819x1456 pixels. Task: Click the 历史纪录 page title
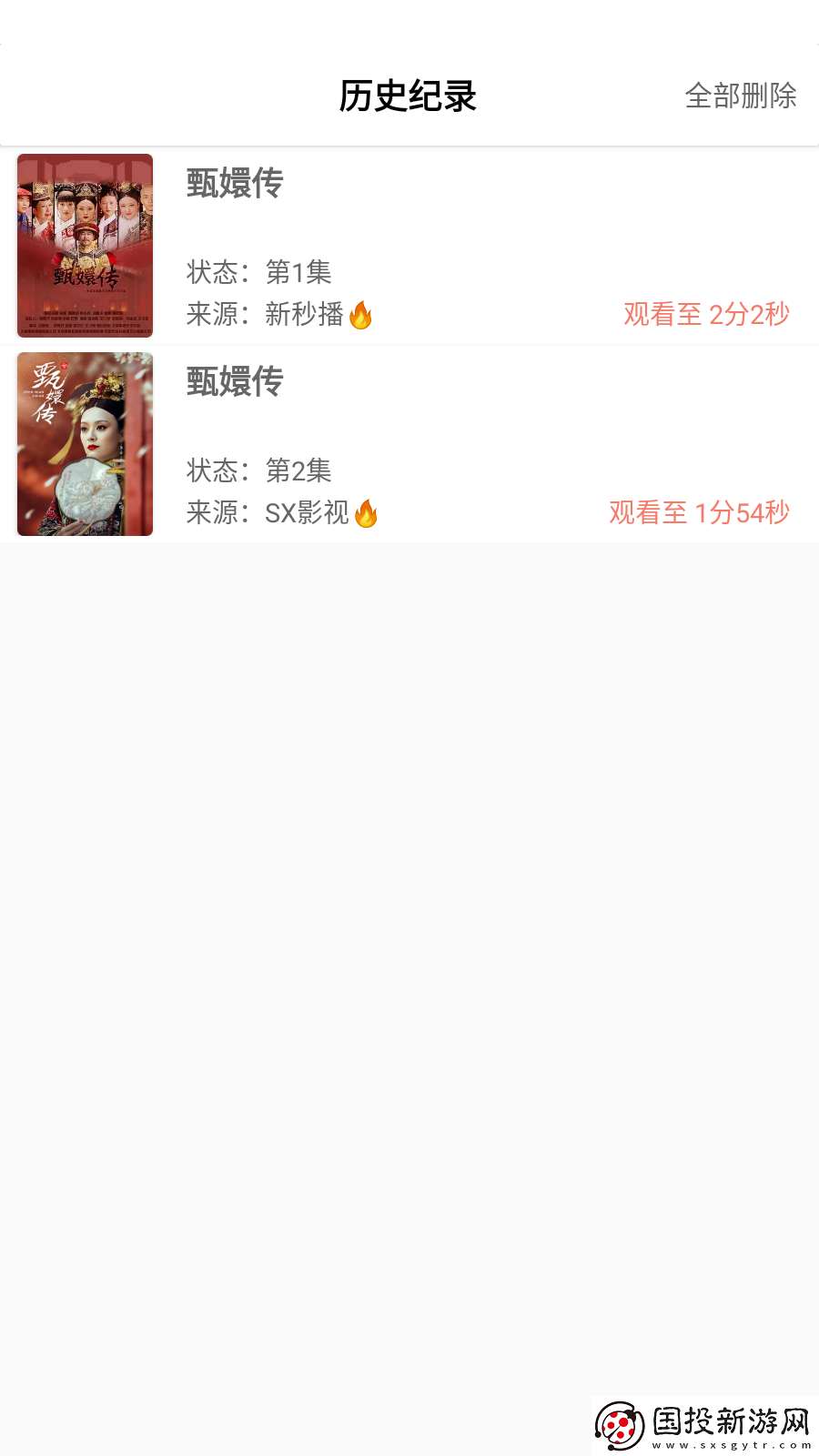click(x=409, y=96)
